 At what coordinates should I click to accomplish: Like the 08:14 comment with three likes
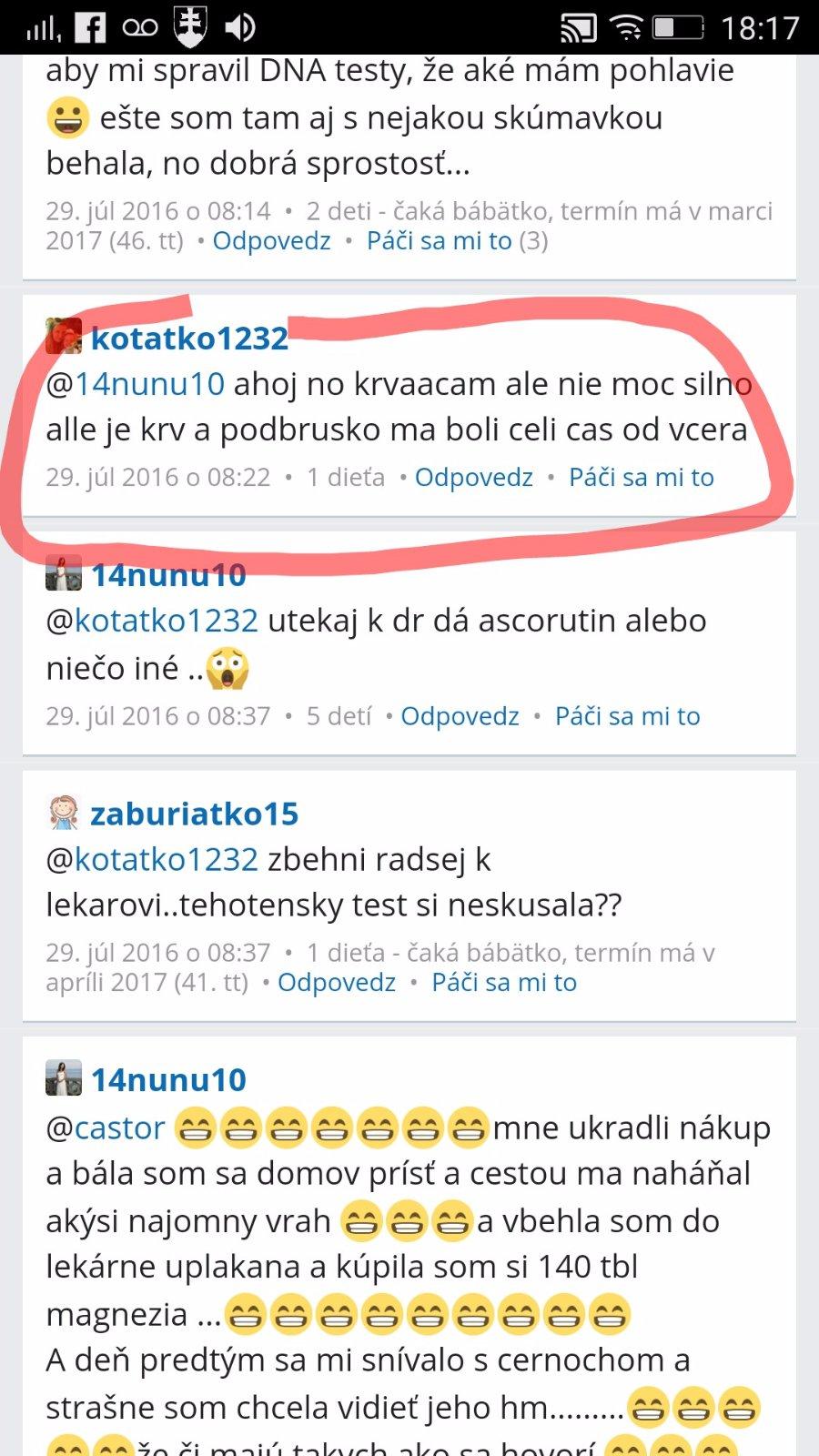click(x=440, y=241)
